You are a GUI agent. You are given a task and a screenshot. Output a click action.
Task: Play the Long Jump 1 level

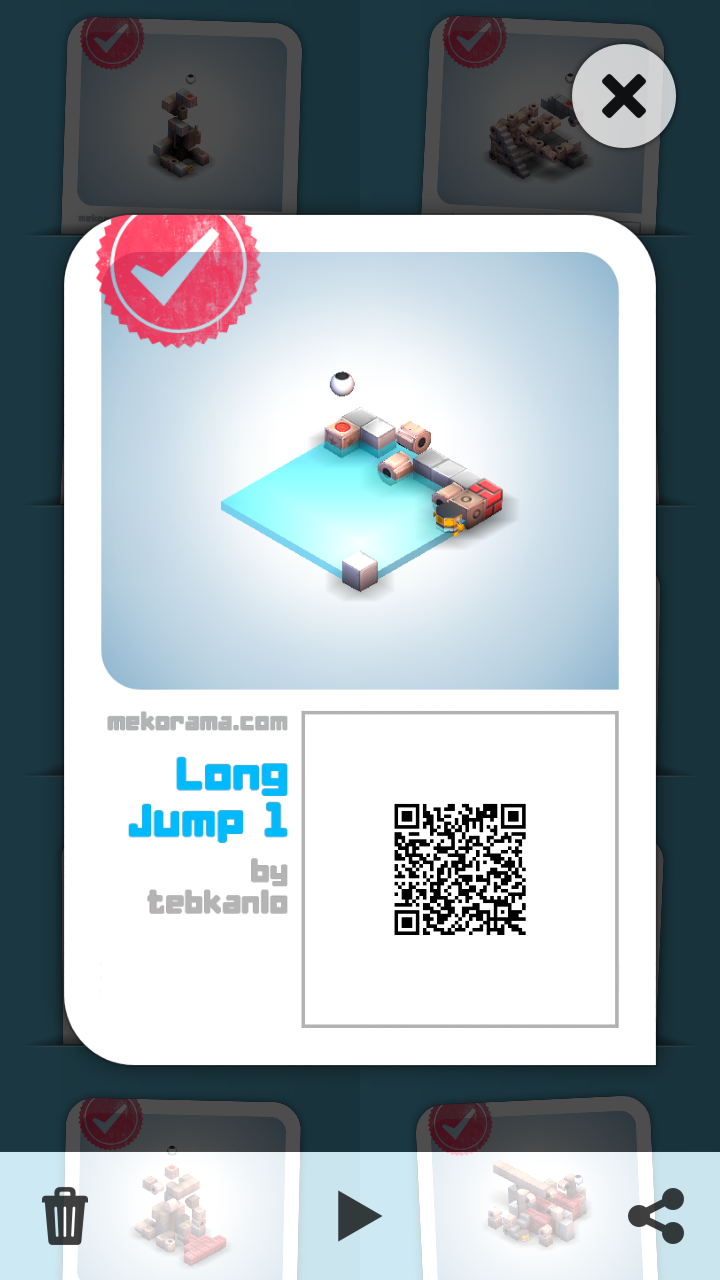click(x=359, y=1216)
